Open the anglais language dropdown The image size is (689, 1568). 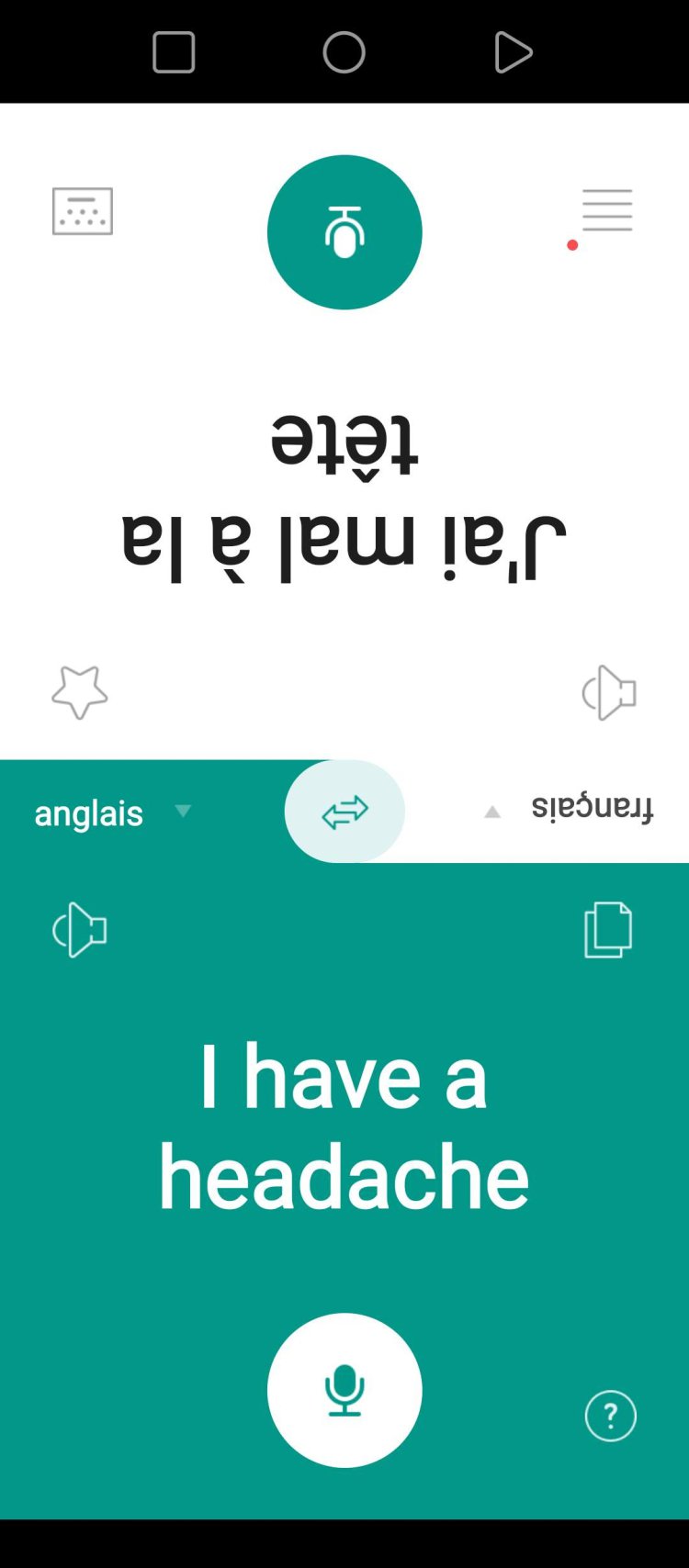pos(112,812)
